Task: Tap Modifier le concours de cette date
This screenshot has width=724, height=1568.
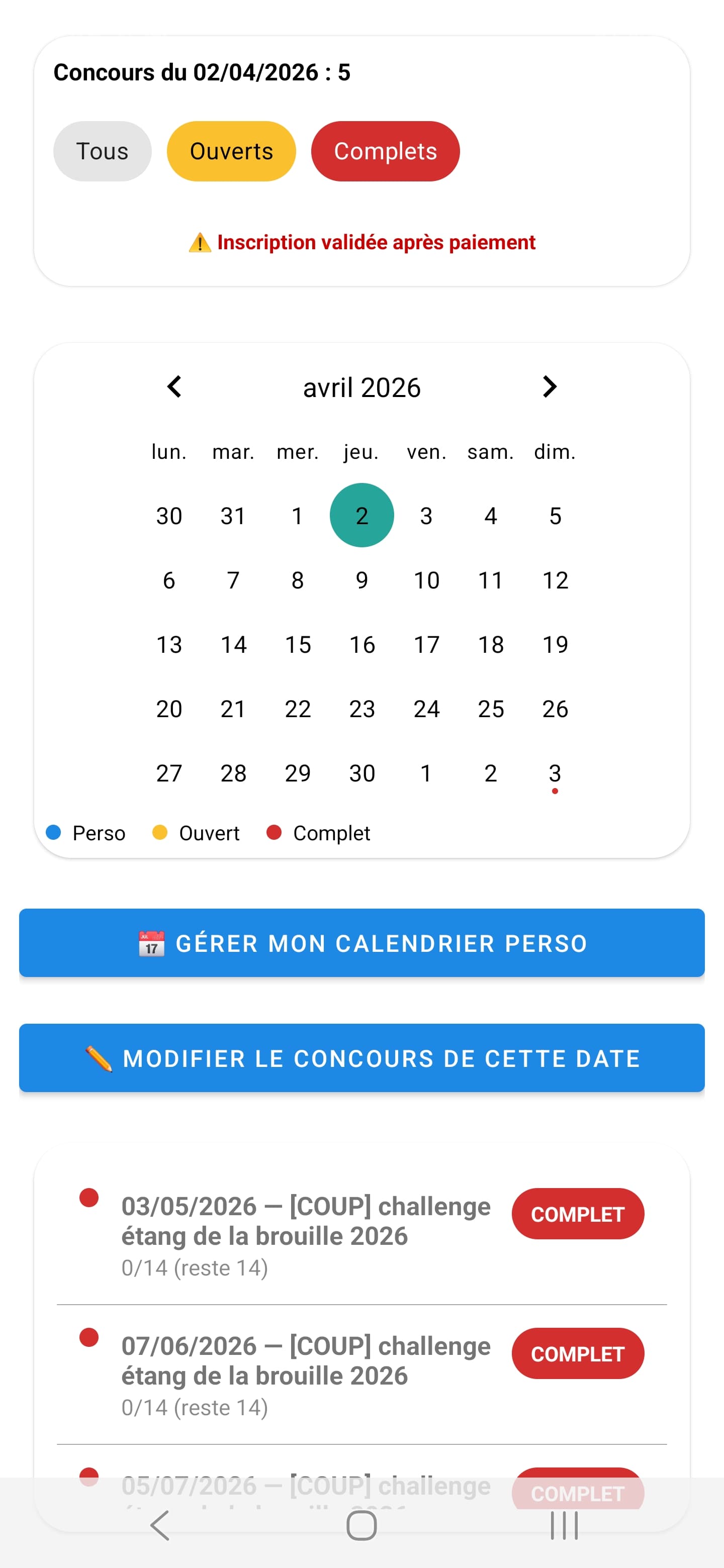Action: (361, 1058)
